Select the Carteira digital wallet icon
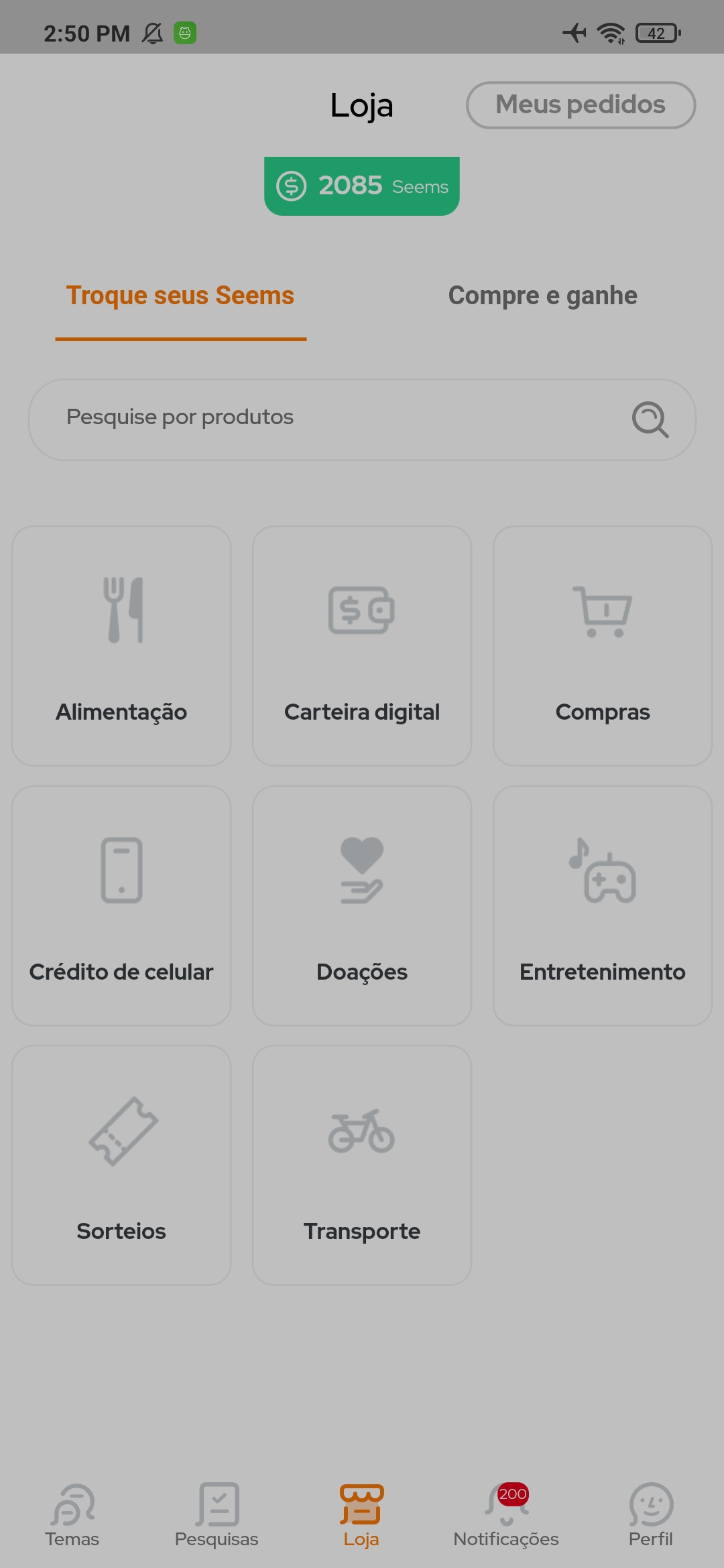This screenshot has width=724, height=1568. coord(361,610)
